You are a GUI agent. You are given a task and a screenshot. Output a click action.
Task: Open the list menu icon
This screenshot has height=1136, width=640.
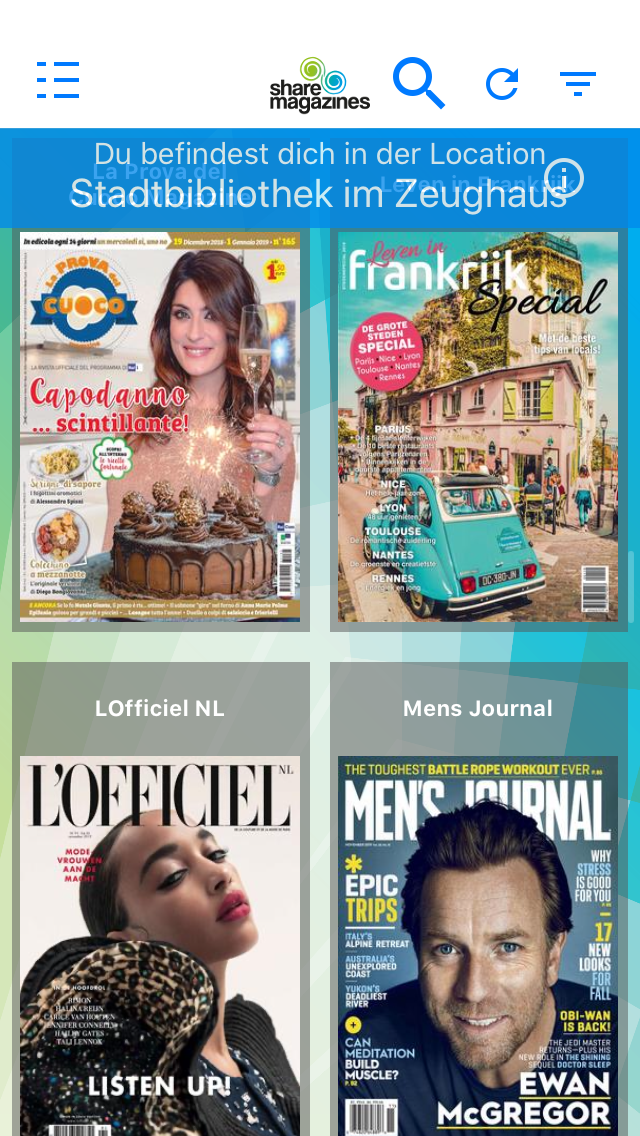coord(58,80)
